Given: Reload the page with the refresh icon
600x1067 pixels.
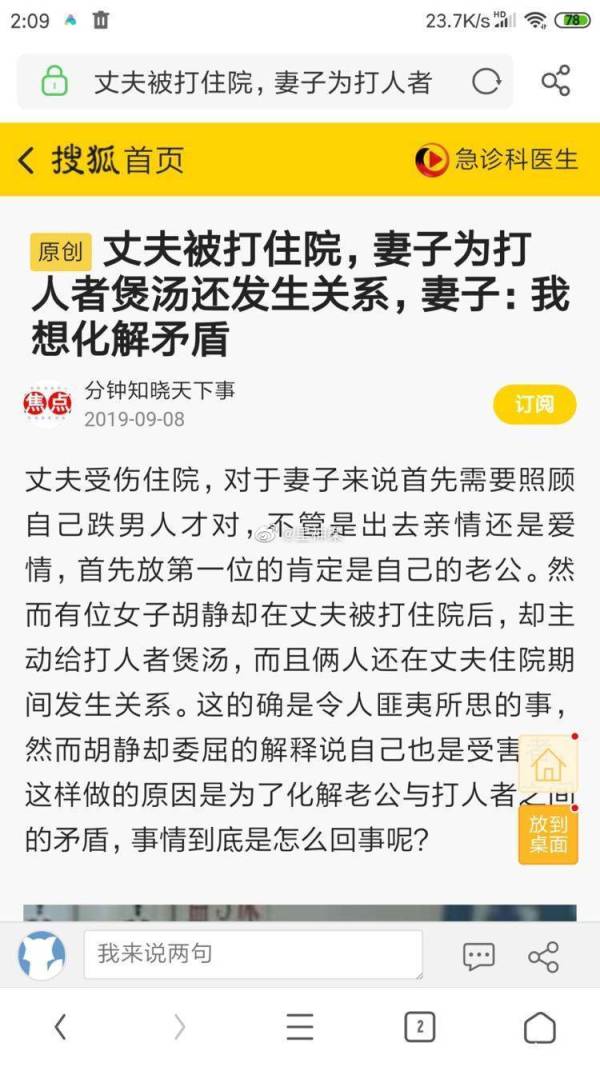Looking at the screenshot, I should coord(486,82).
